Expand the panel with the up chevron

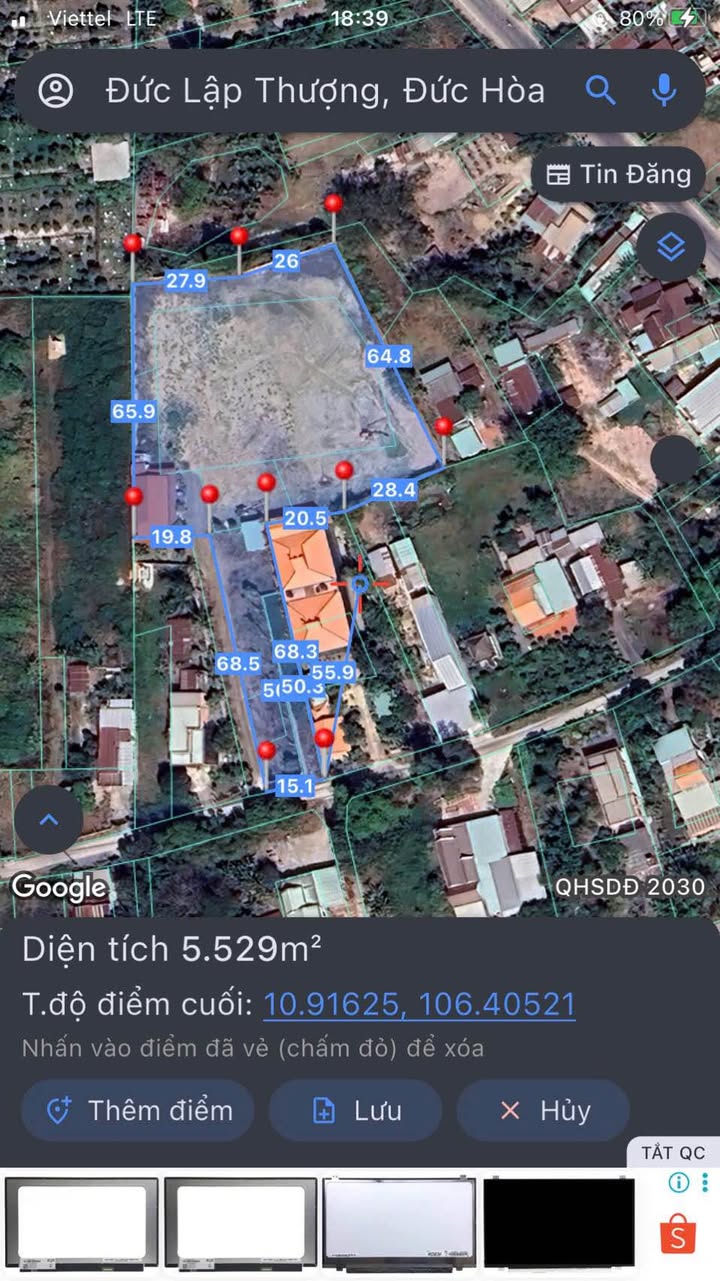click(x=49, y=820)
